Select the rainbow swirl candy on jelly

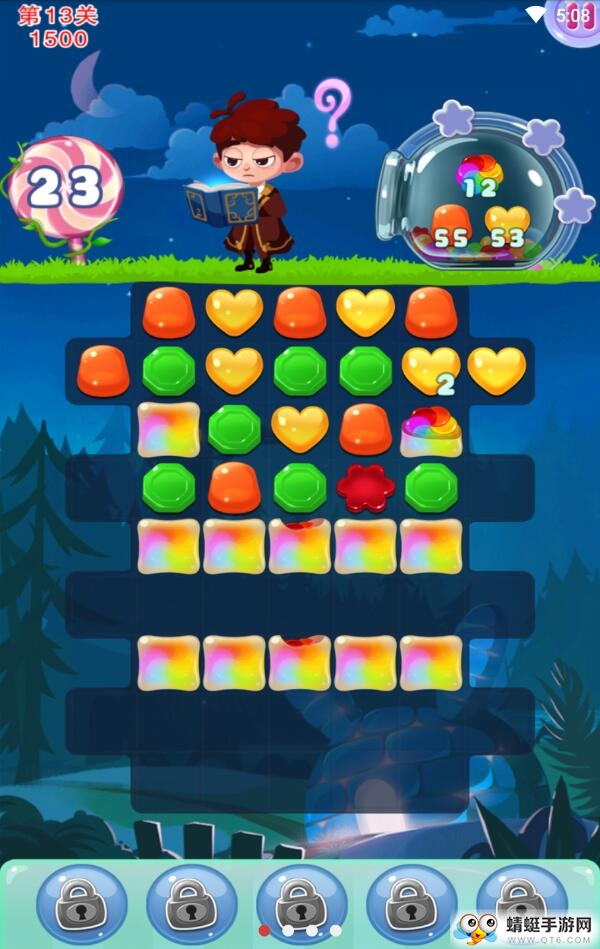pyautogui.click(x=431, y=430)
